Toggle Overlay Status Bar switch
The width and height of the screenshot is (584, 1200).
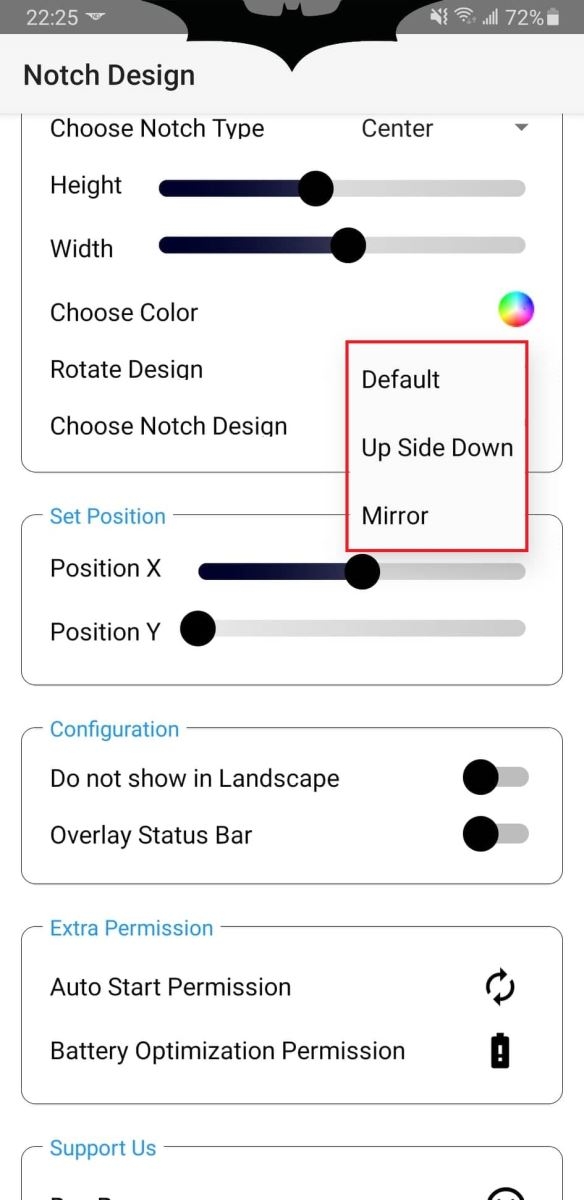coord(496,833)
